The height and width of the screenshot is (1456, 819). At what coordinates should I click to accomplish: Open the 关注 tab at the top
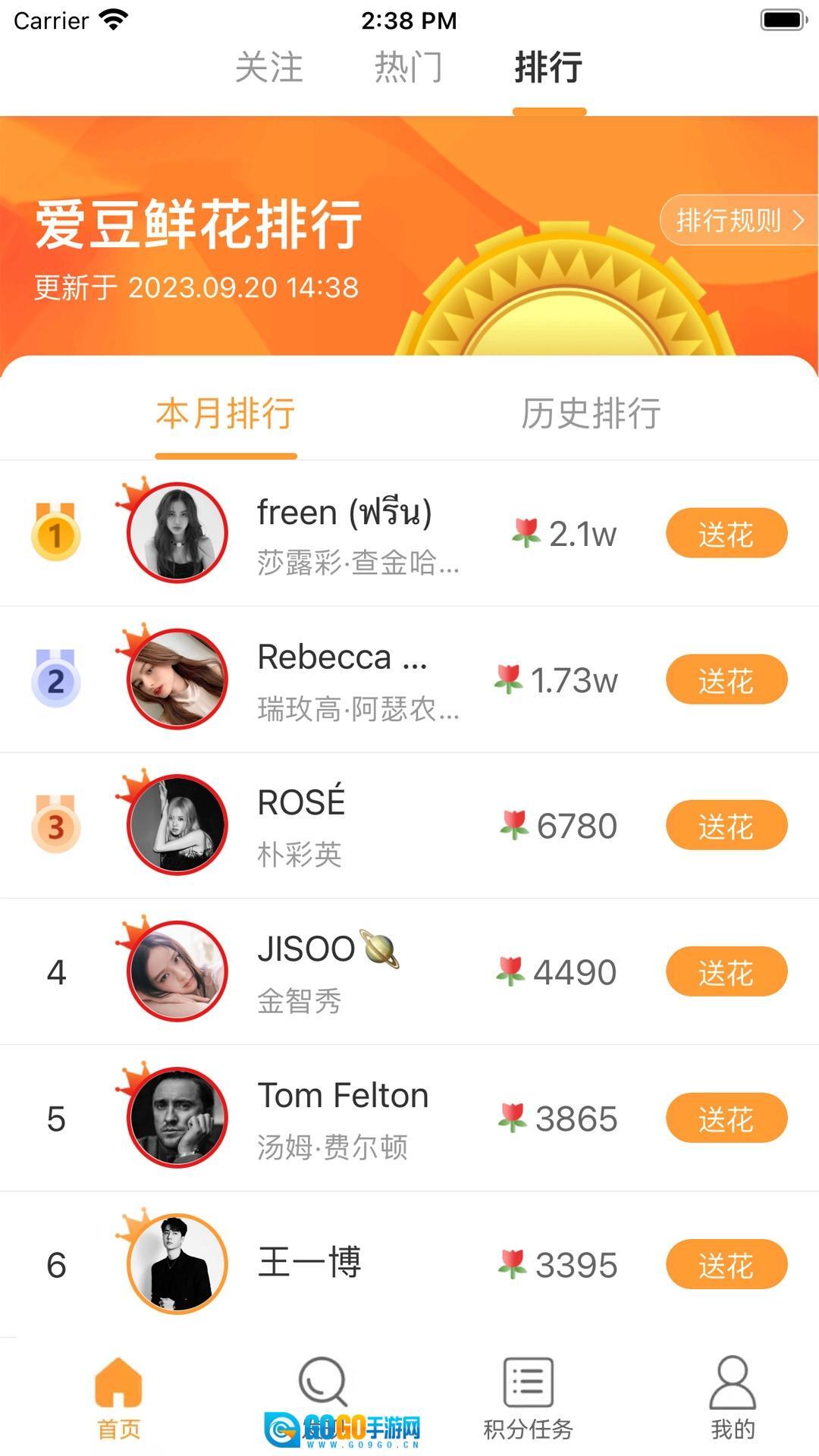[x=269, y=69]
